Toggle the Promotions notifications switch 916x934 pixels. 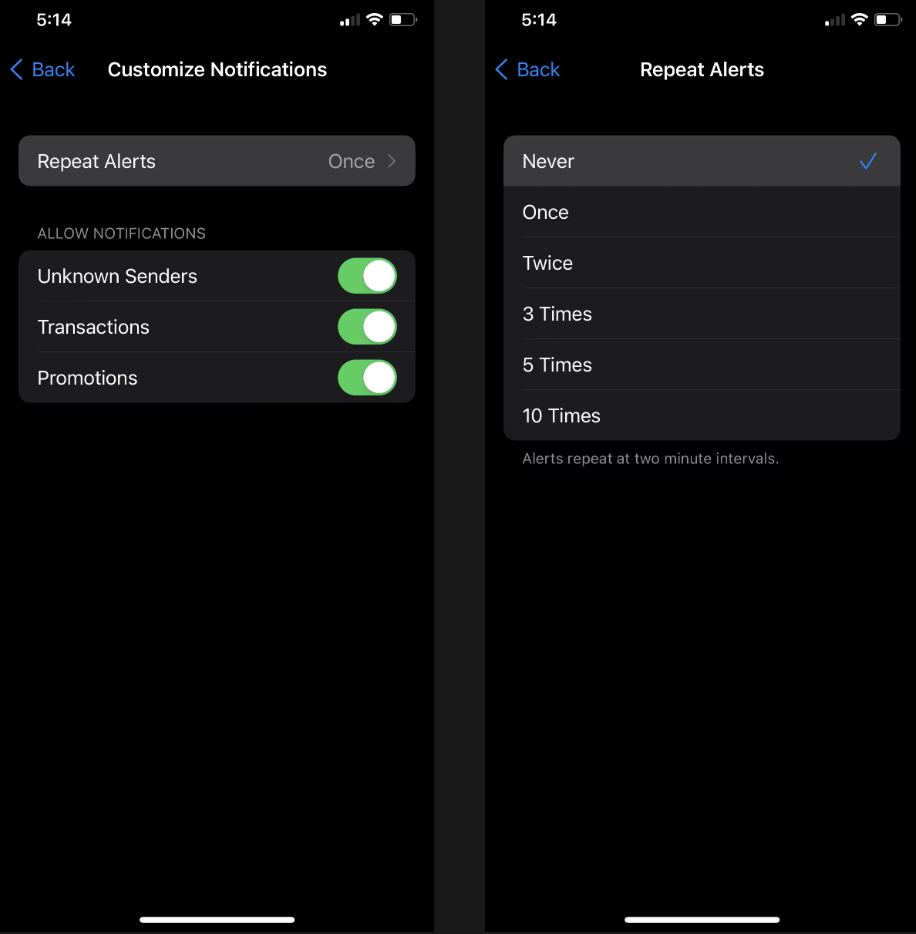(x=367, y=378)
